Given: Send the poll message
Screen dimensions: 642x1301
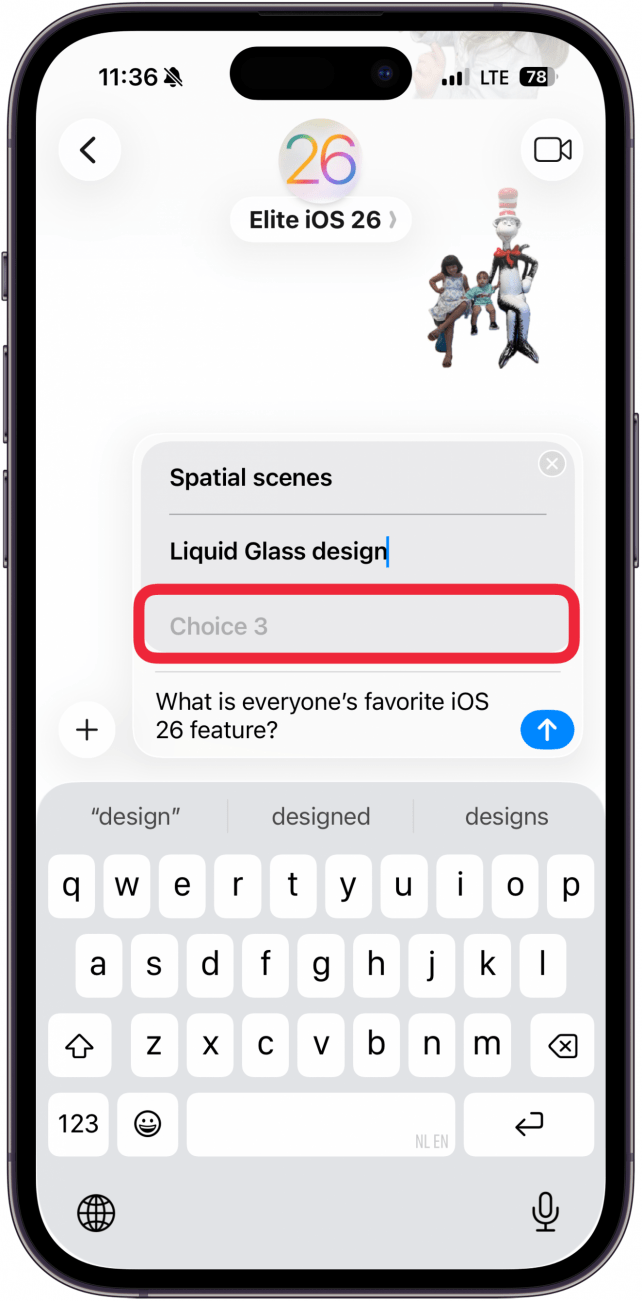Looking at the screenshot, I should click(547, 730).
